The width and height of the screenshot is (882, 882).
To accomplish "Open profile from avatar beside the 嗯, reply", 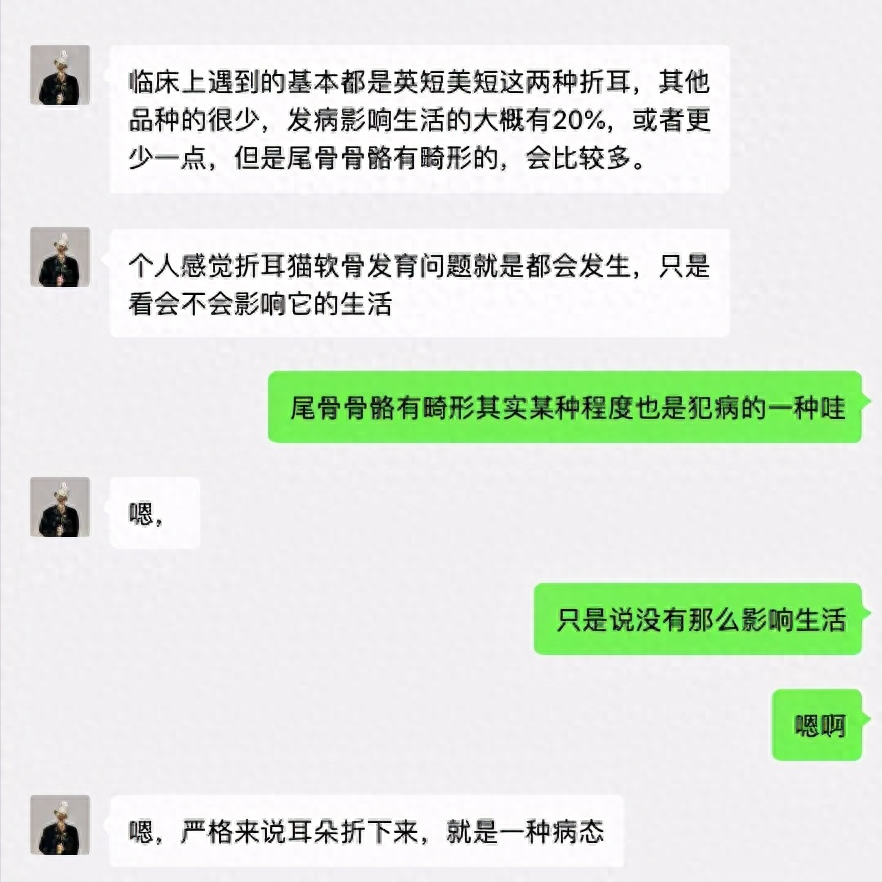I will pyautogui.click(x=60, y=507).
